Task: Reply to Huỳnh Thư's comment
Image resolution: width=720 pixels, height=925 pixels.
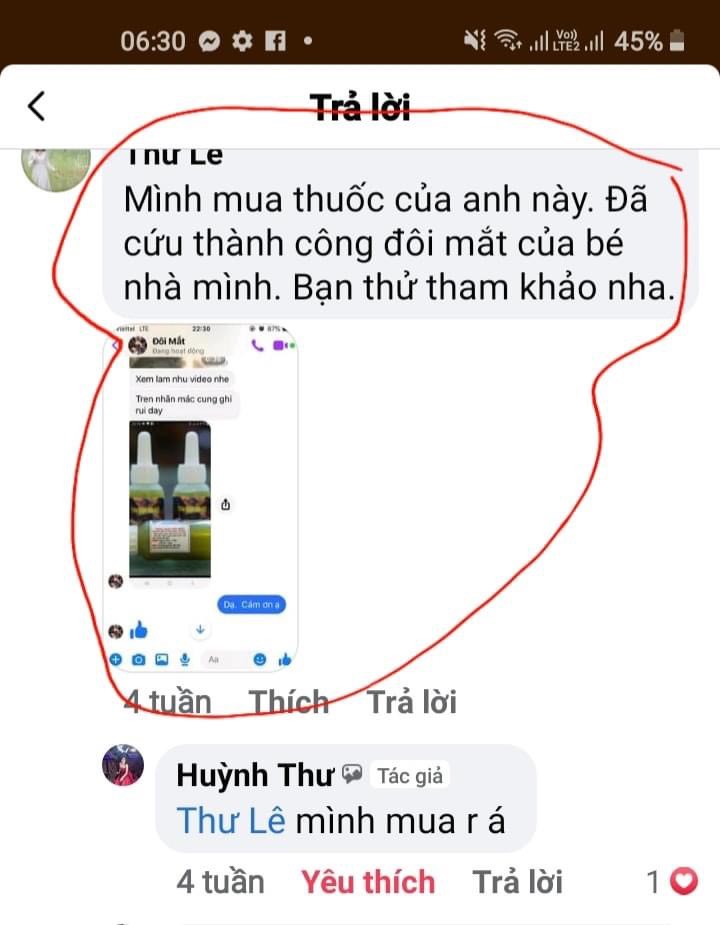Action: coord(517,882)
